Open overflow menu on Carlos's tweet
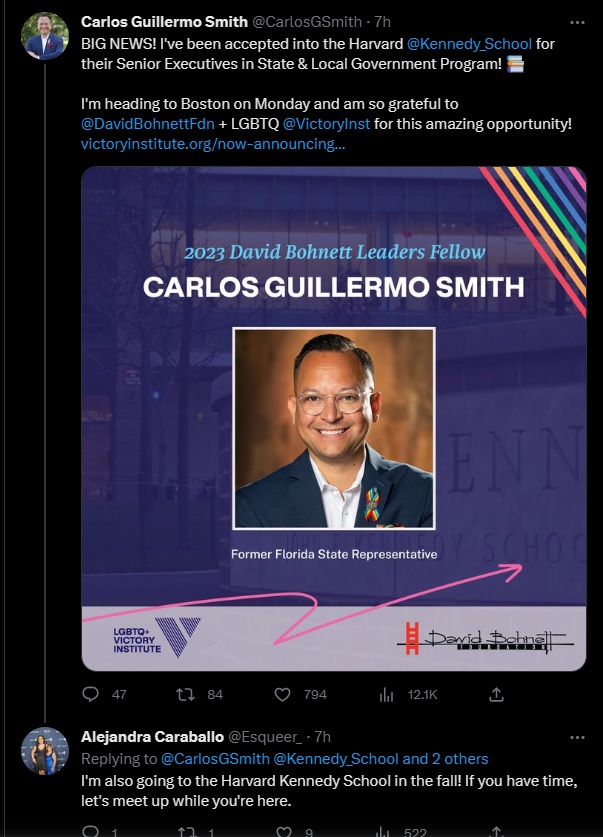The width and height of the screenshot is (603, 837). coord(577,22)
